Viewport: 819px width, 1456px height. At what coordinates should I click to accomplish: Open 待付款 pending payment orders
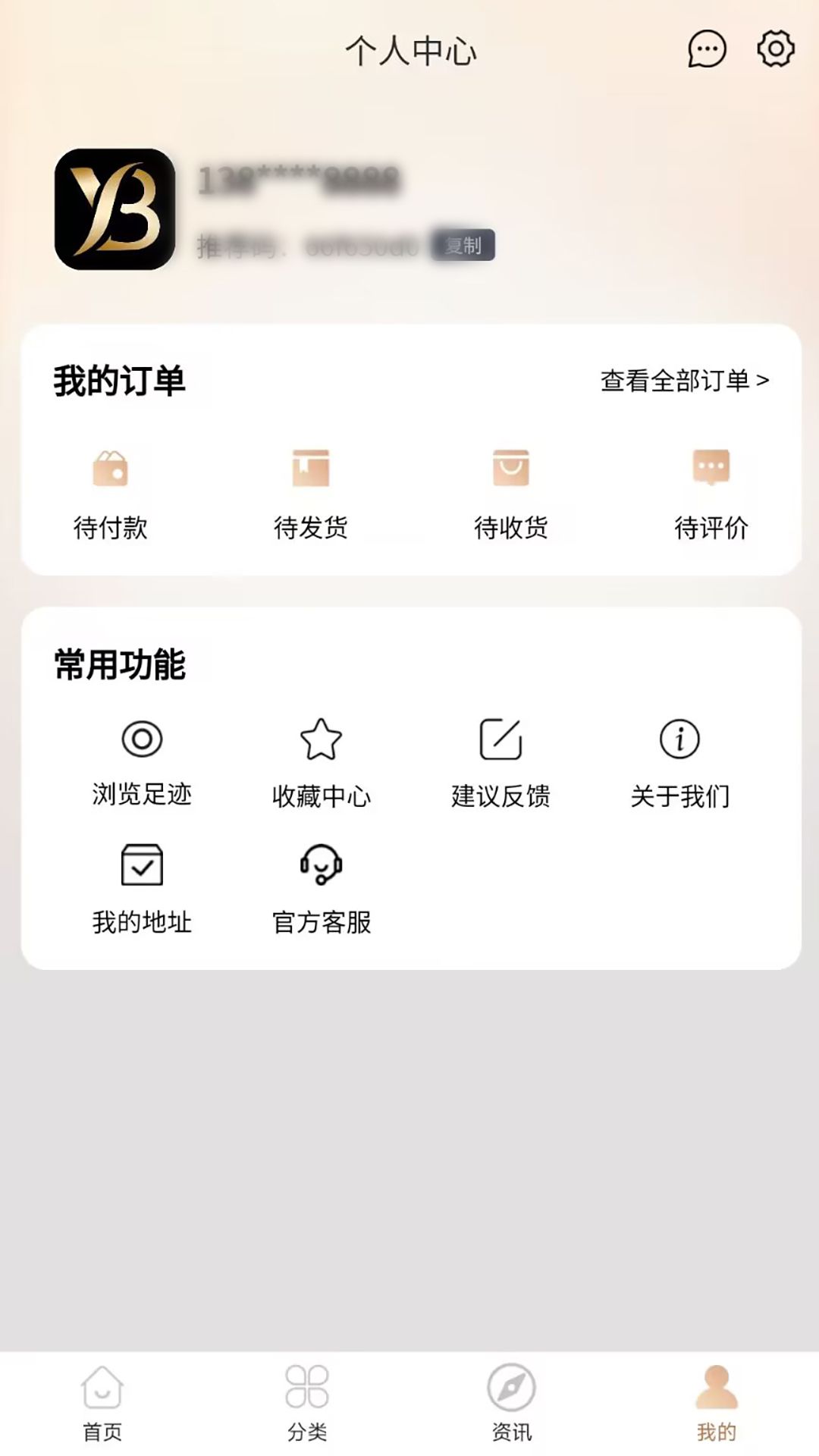[x=111, y=491]
